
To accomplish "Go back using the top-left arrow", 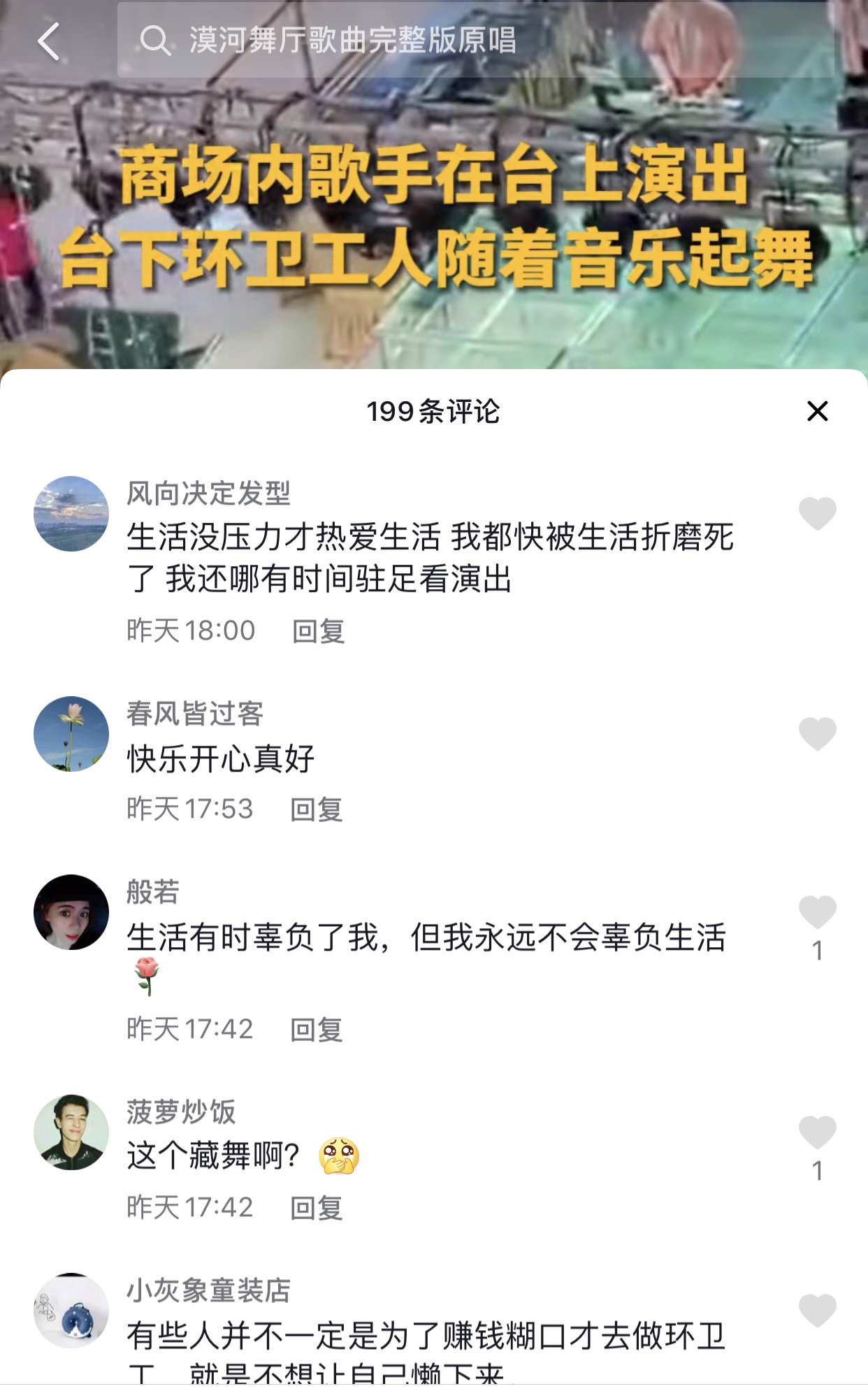I will [x=49, y=41].
